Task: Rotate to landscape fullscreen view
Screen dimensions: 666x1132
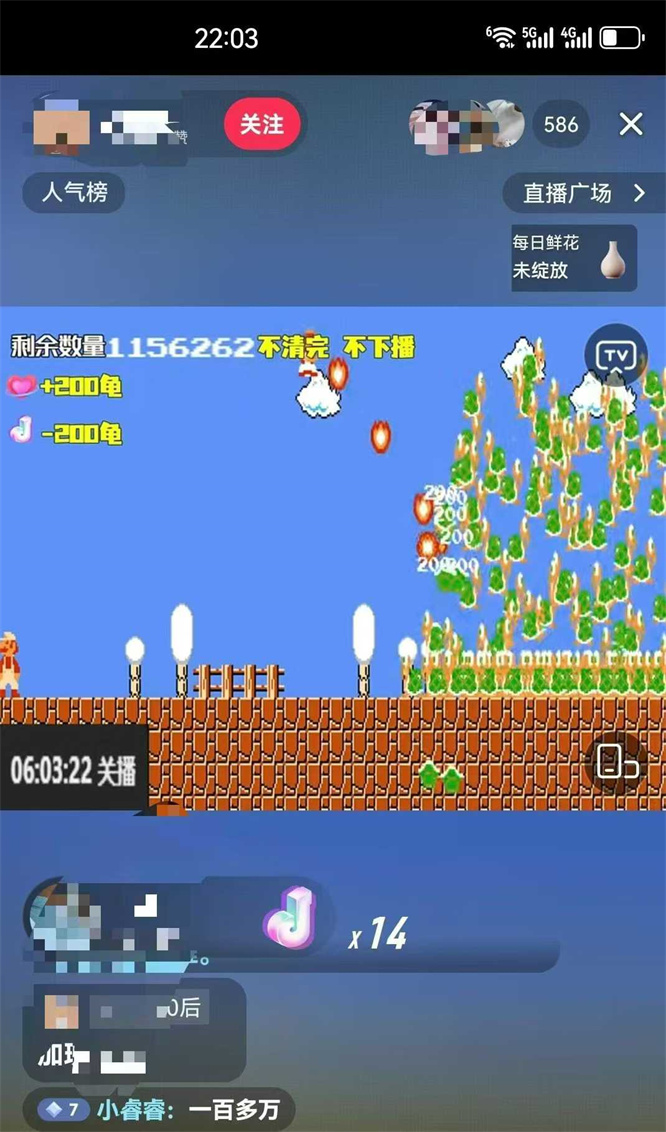Action: [x=617, y=762]
